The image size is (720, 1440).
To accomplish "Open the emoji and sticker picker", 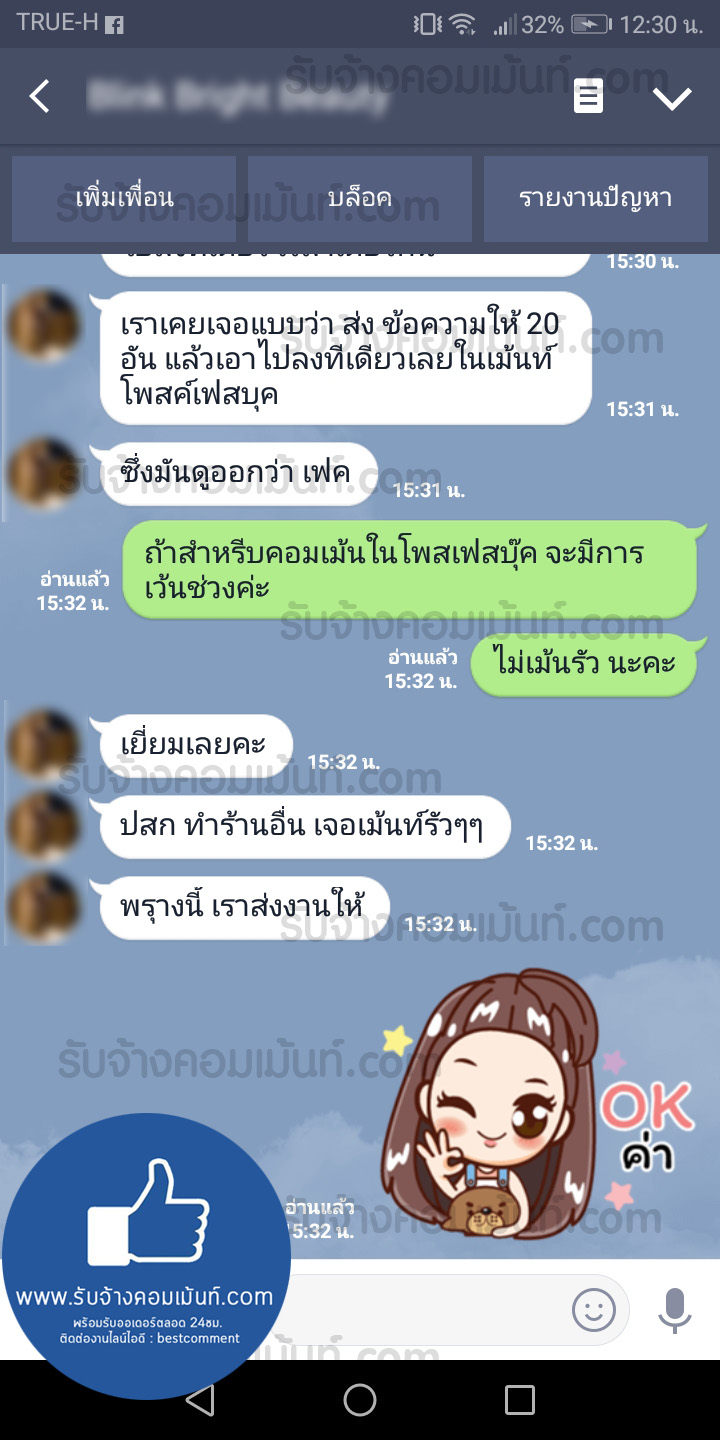I will pos(594,1308).
